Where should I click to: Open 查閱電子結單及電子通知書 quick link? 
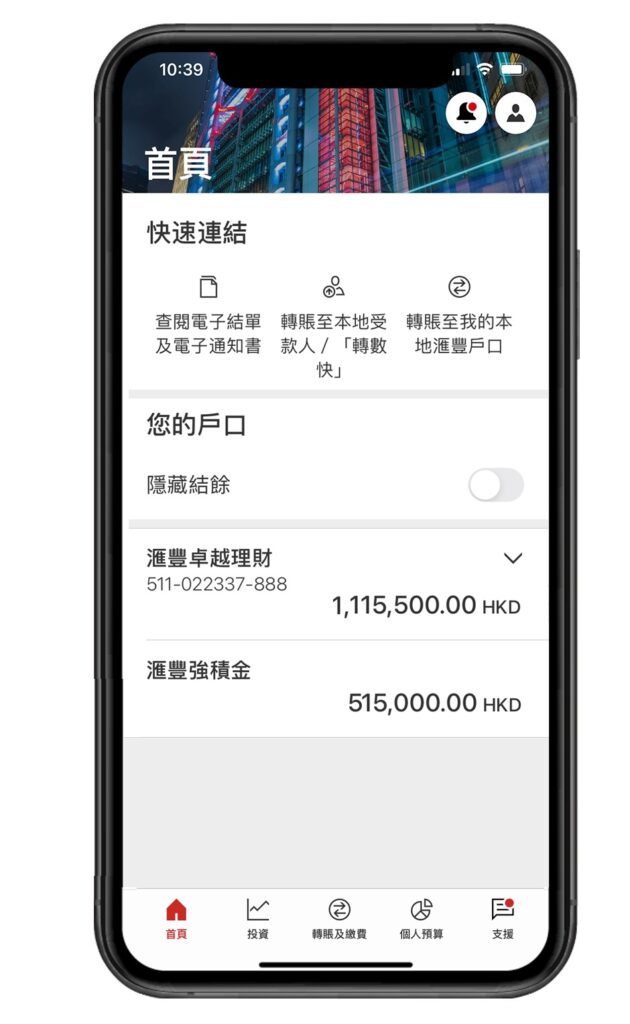tap(208, 316)
